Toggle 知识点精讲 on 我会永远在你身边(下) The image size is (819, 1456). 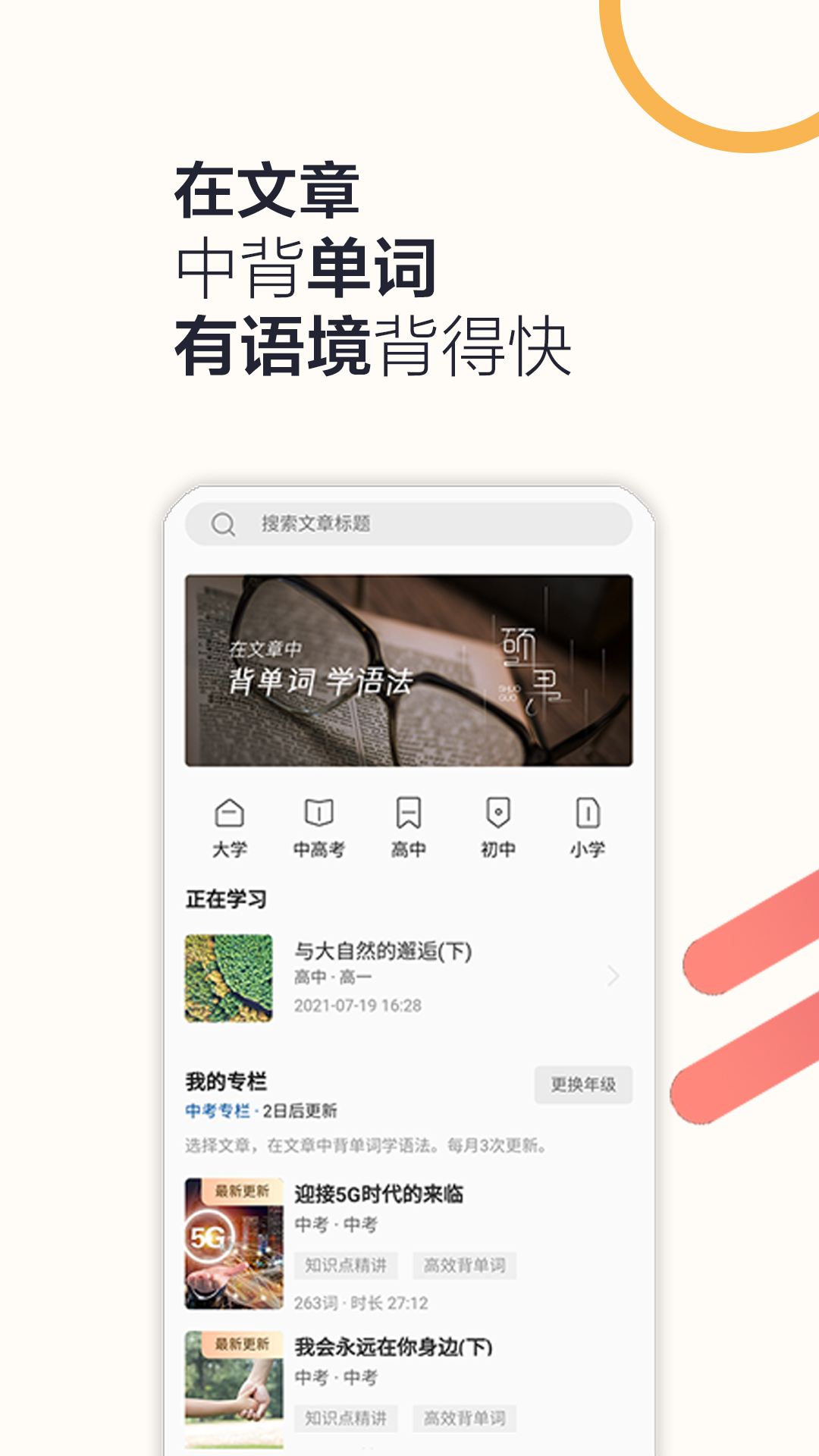(x=347, y=1419)
